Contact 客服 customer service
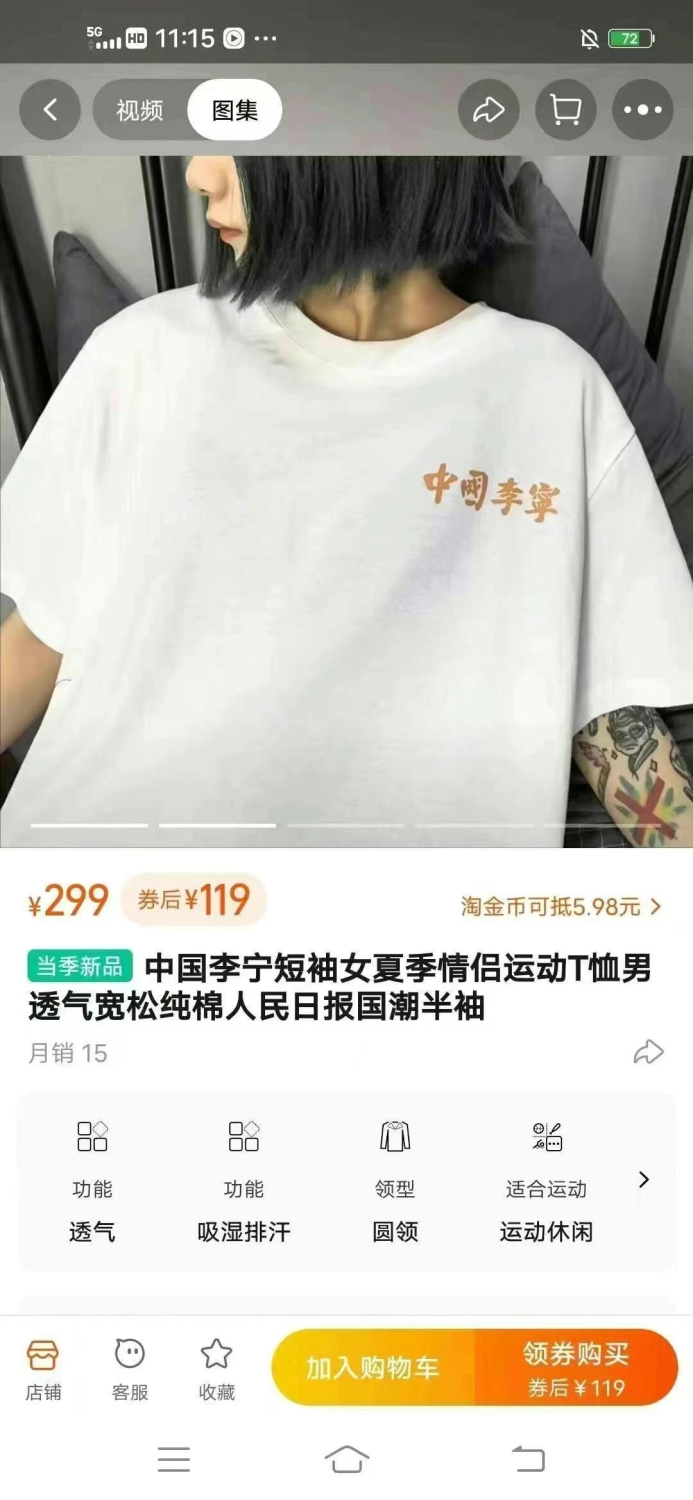The height and width of the screenshot is (1500, 693). [130, 1370]
